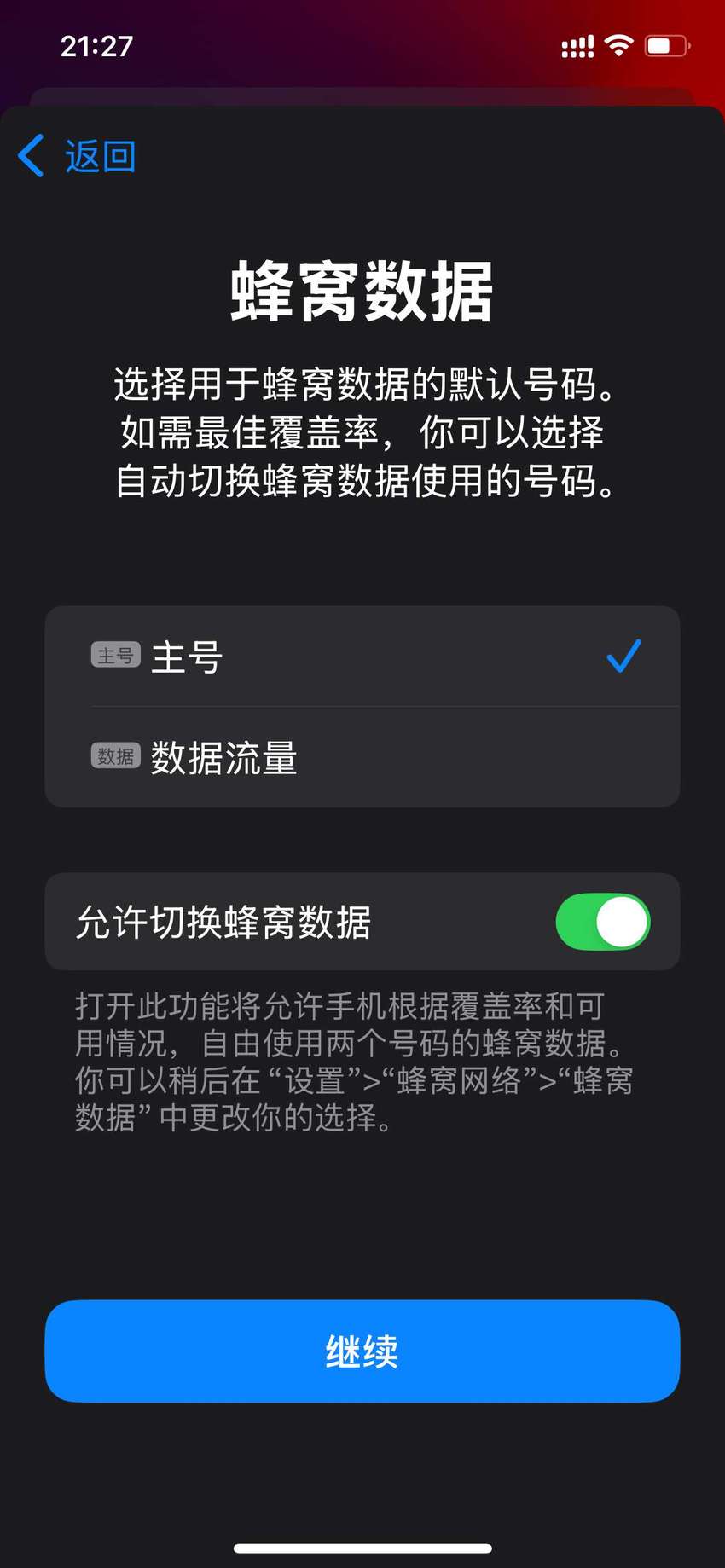This screenshot has width=725, height=1568.
Task: Choose 数据流量 for cellular data
Action: 362,757
